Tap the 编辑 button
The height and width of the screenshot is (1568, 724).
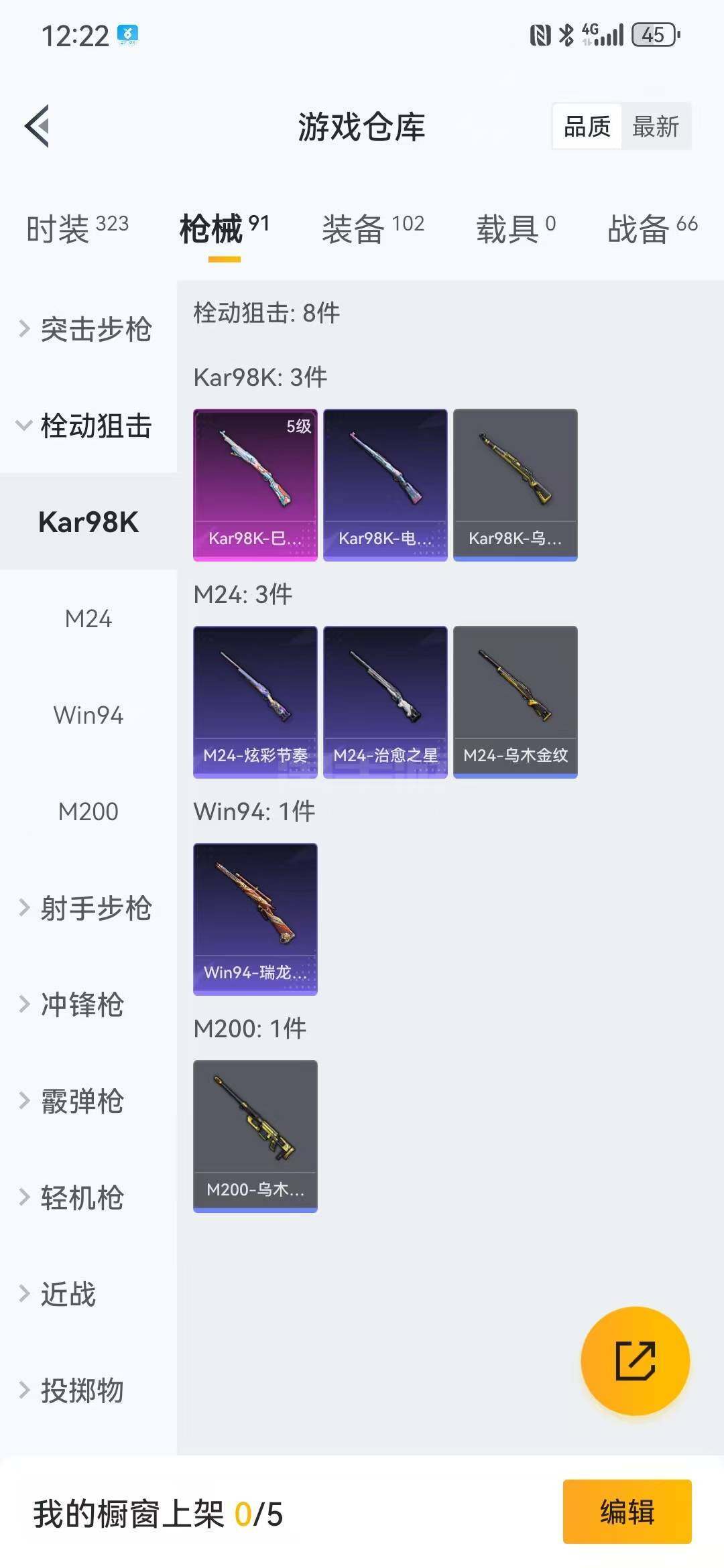coord(627,1512)
